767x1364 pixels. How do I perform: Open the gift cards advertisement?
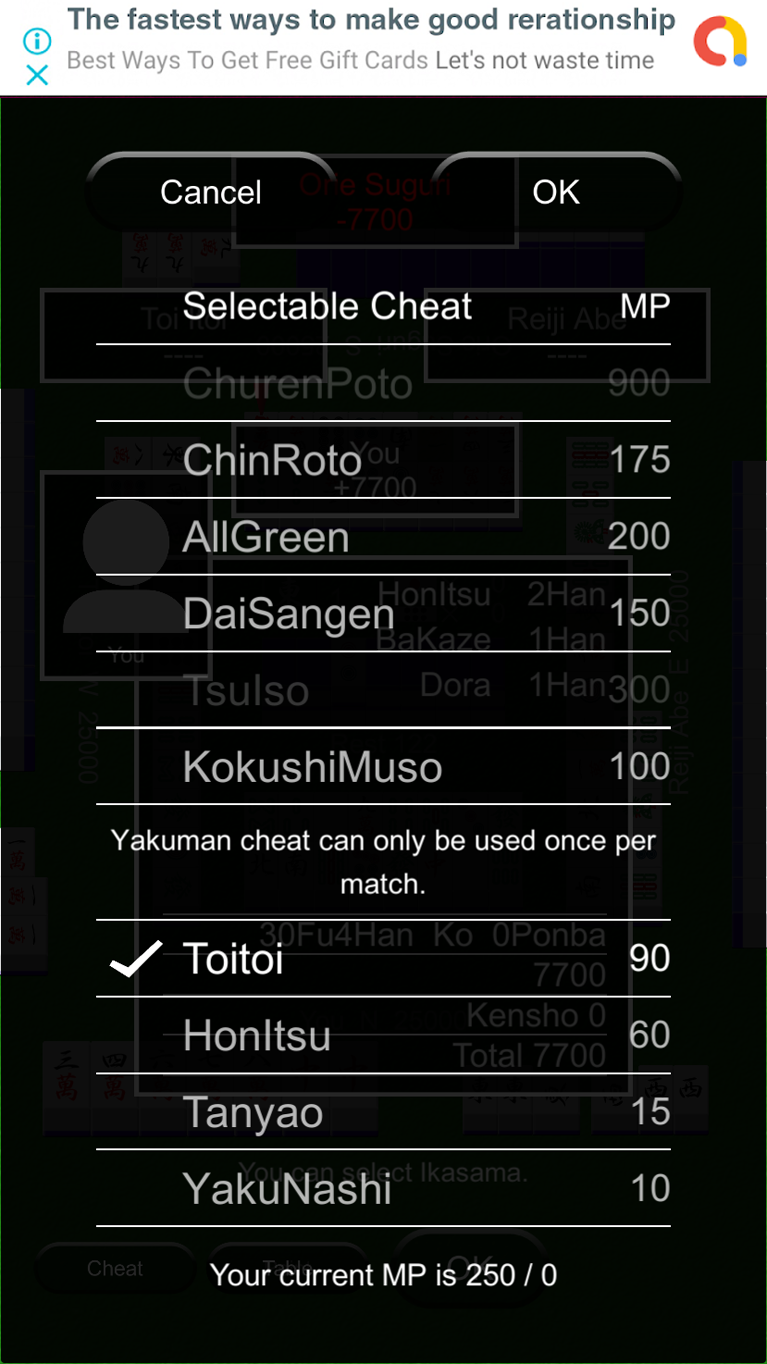[x=370, y=40]
